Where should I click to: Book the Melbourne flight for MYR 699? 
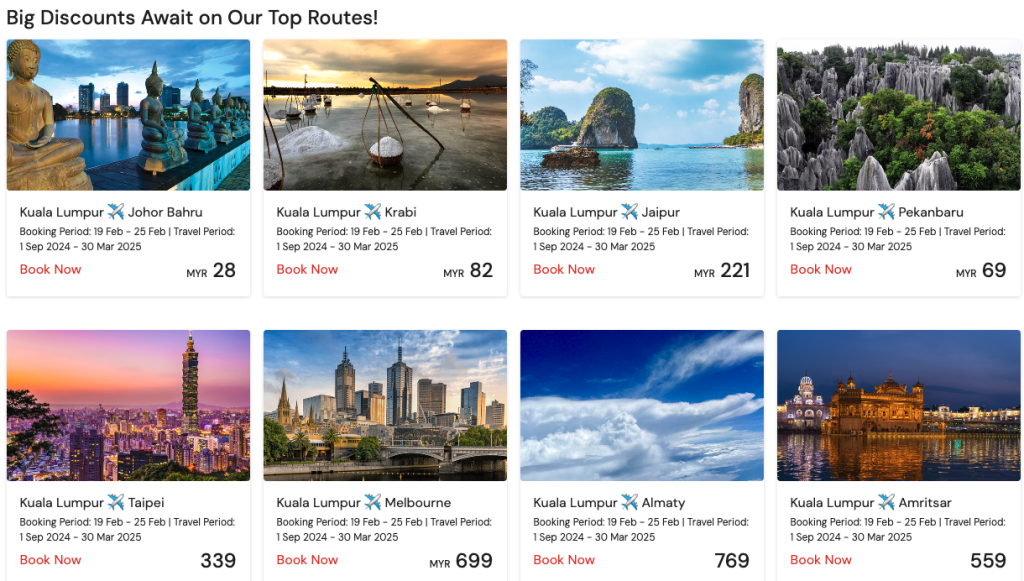pyautogui.click(x=307, y=560)
